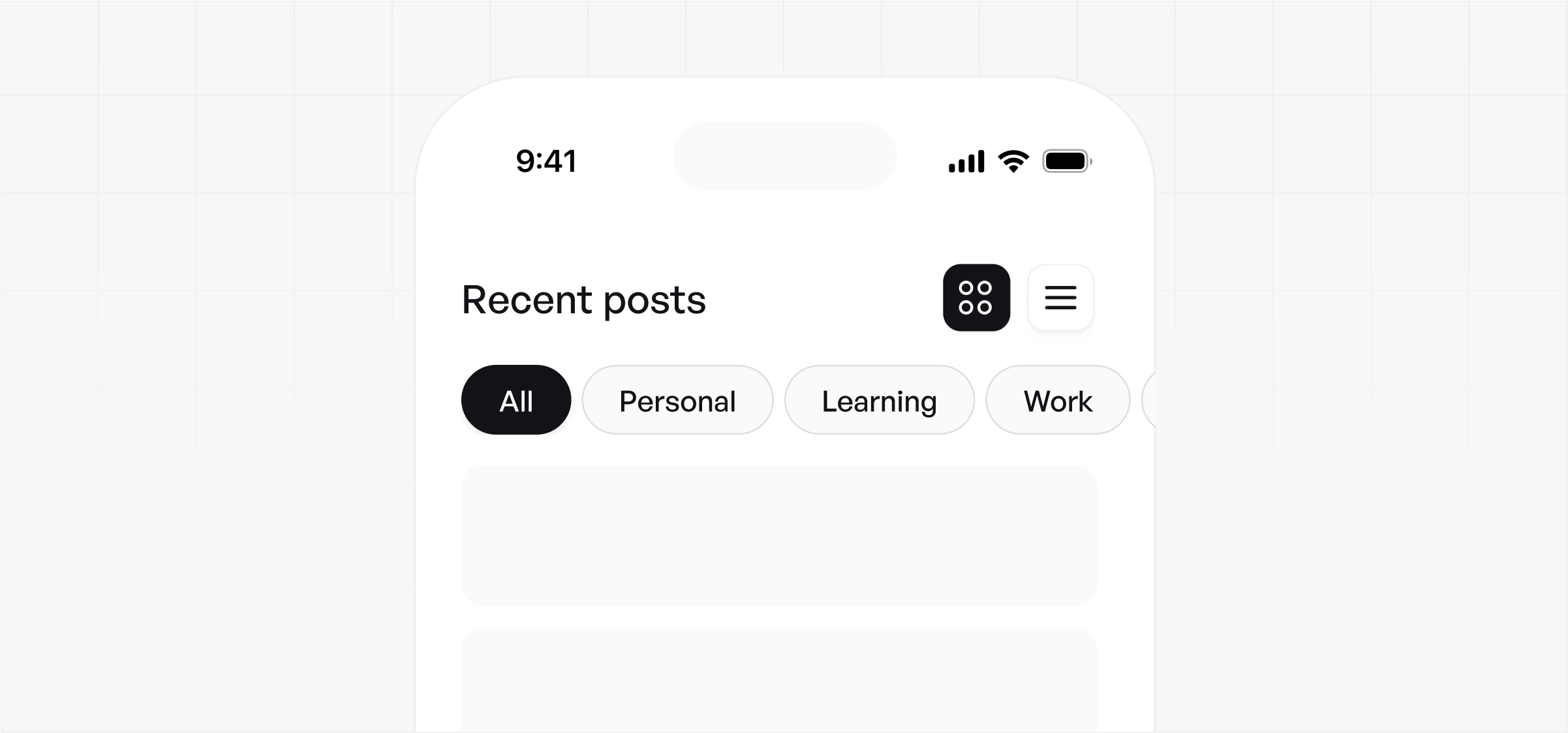Show Learning category posts

(879, 400)
